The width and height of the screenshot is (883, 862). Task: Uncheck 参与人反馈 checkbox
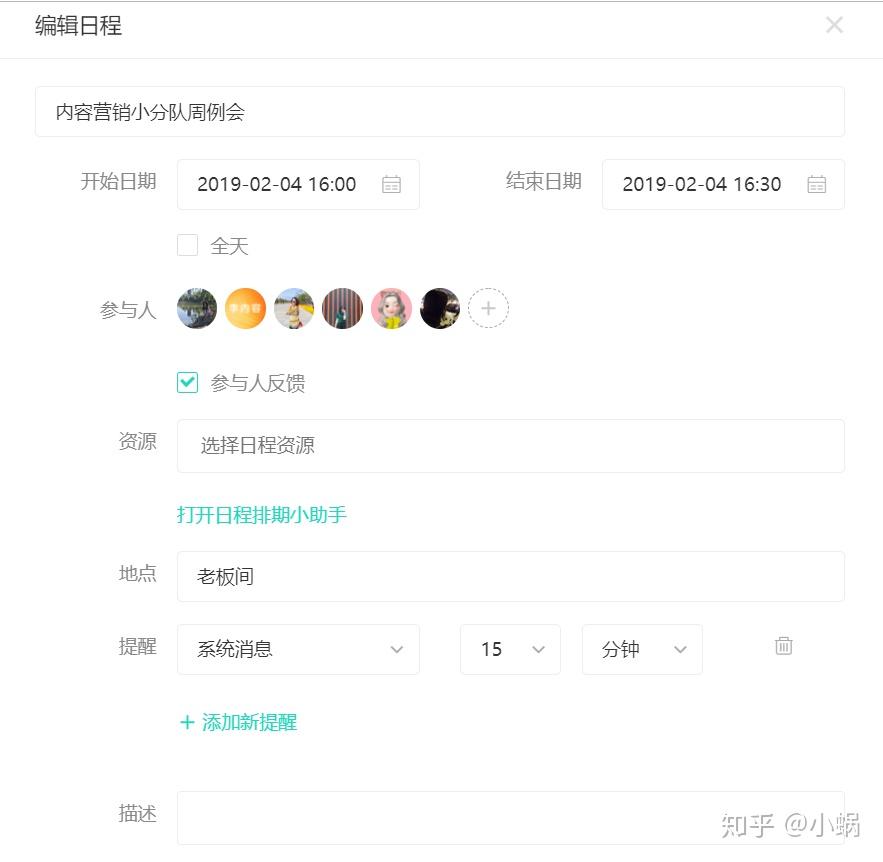(188, 382)
